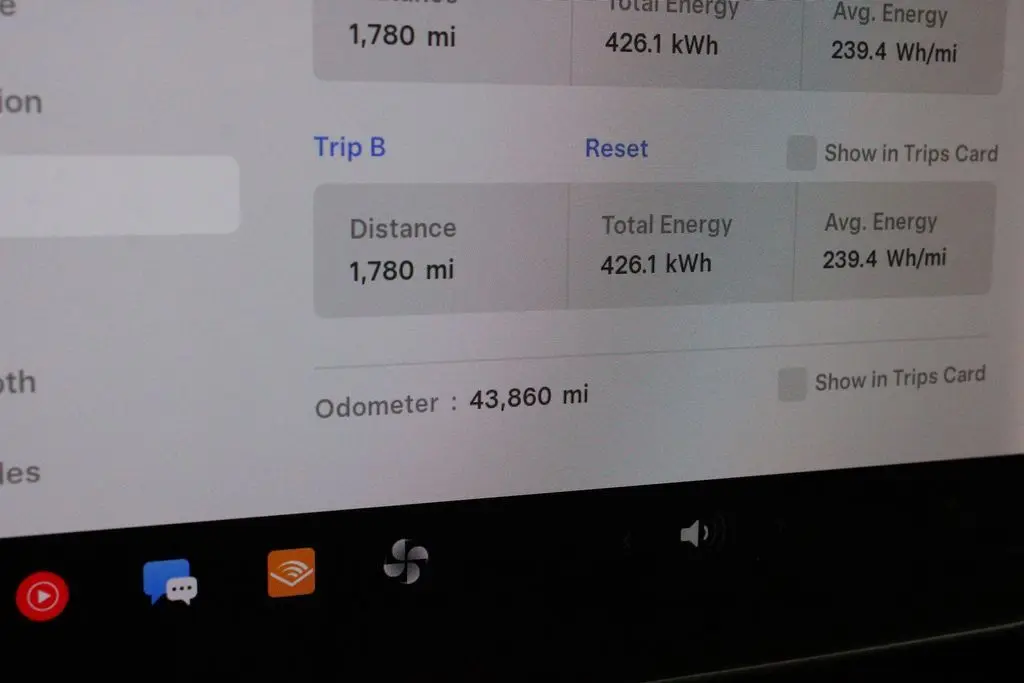Check Show in Trips Card for Trip B
The height and width of the screenshot is (683, 1024).
click(801, 154)
